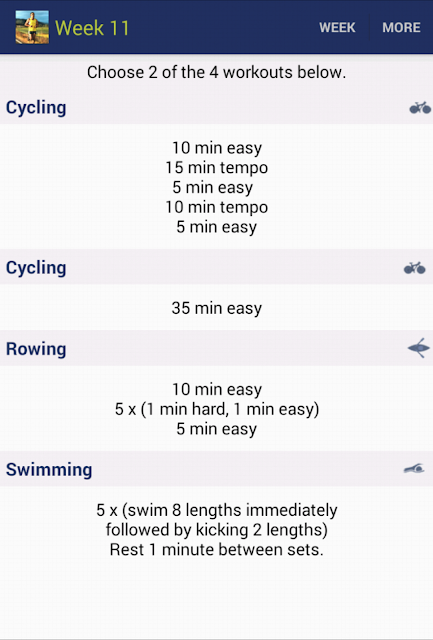Tap the runner app icon beside Week 11

pyautogui.click(x=32, y=27)
